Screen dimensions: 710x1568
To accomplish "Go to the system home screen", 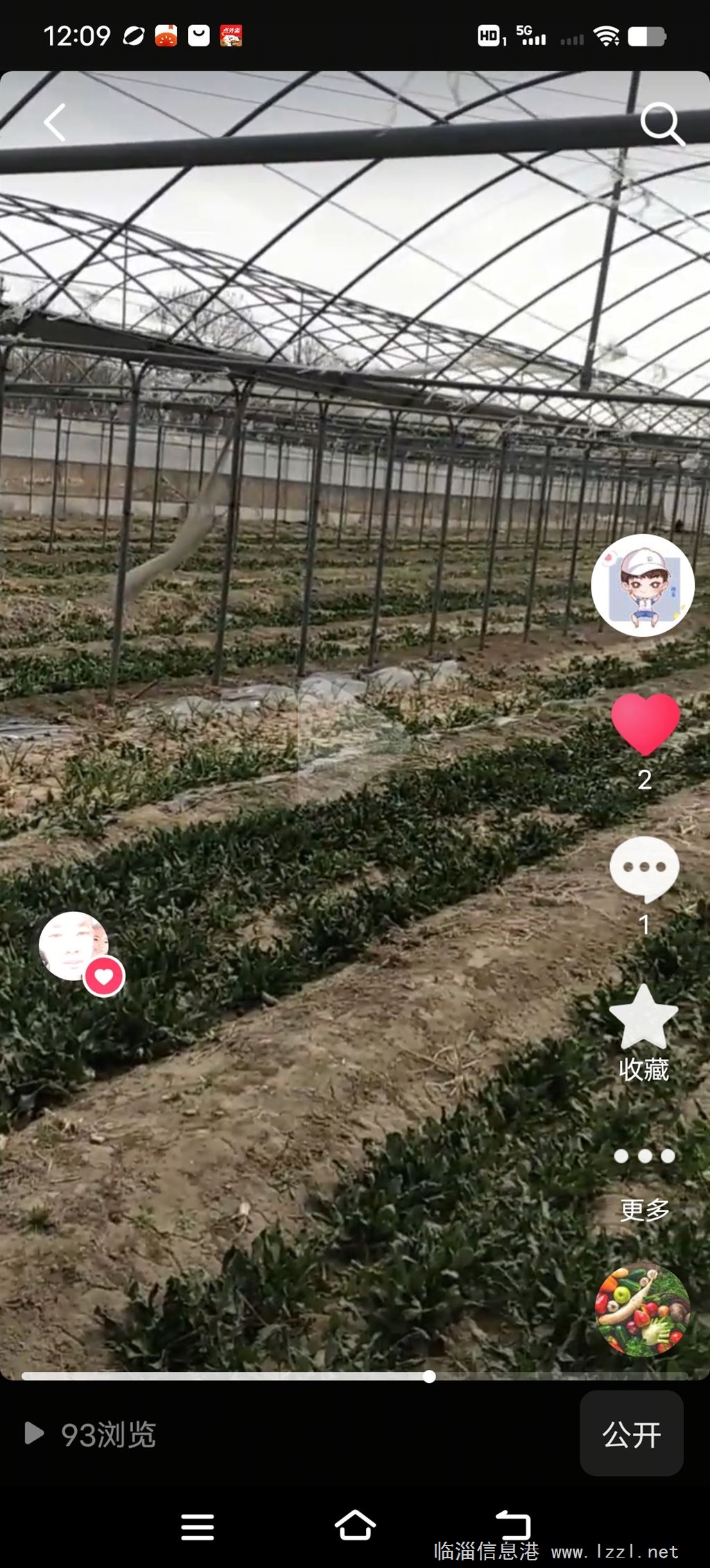I will pyautogui.click(x=355, y=1526).
